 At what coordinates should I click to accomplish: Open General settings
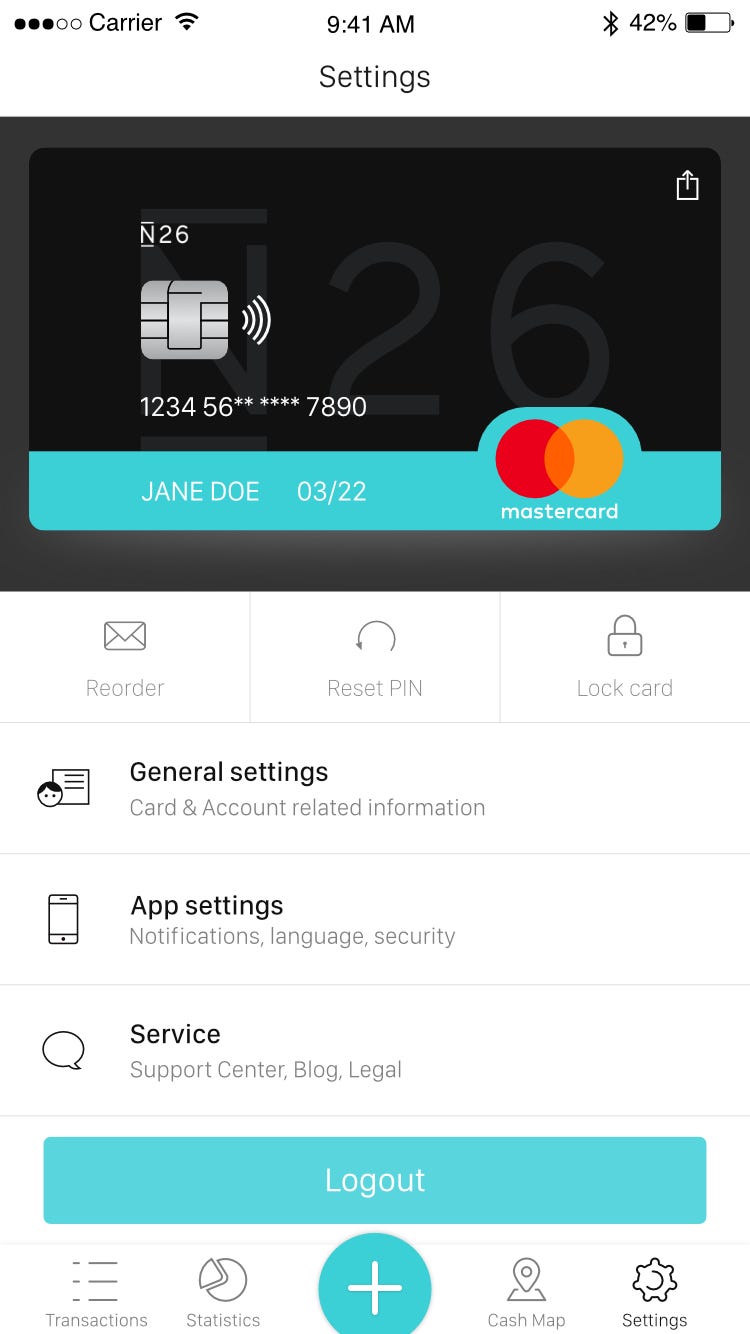tap(375, 788)
